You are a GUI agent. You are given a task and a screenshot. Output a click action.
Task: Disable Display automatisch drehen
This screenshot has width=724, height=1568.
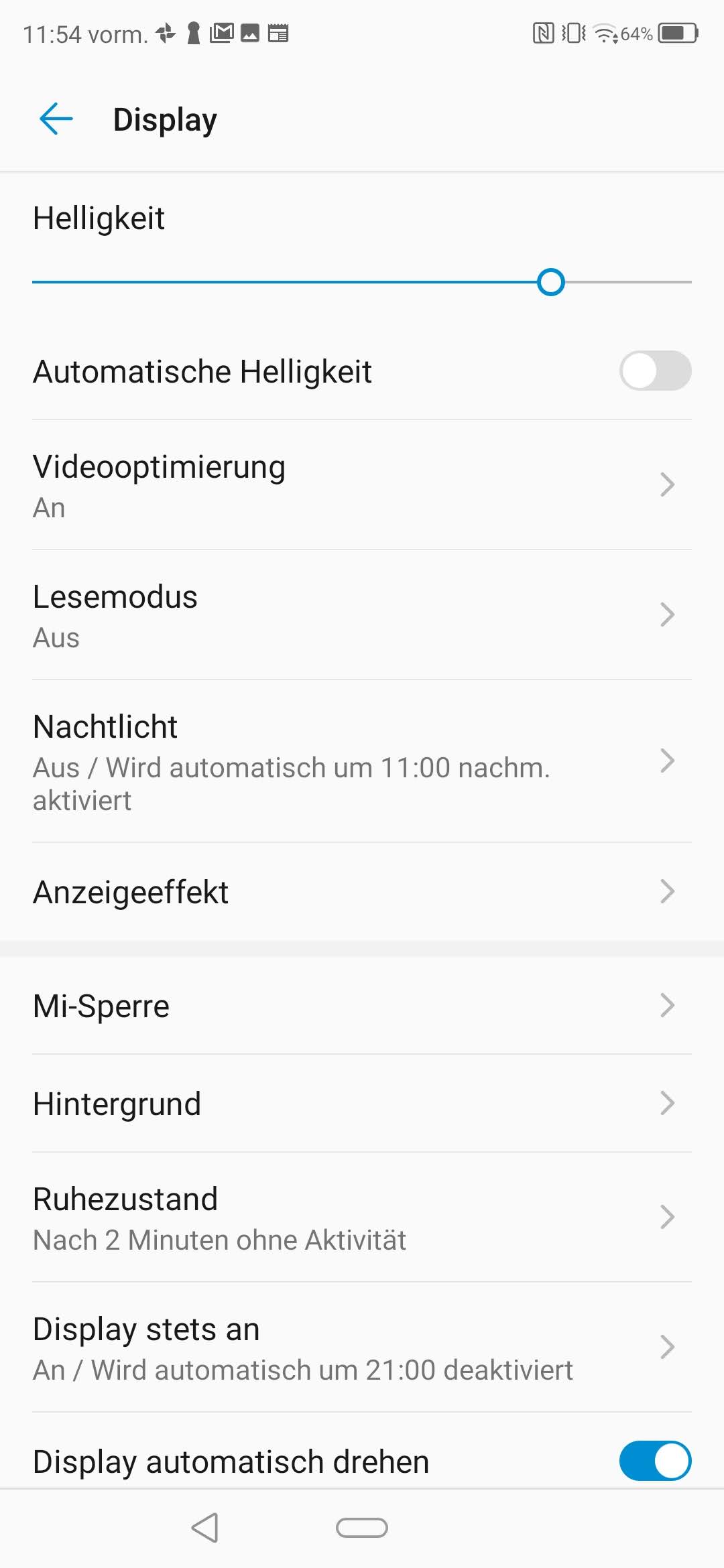point(654,1461)
